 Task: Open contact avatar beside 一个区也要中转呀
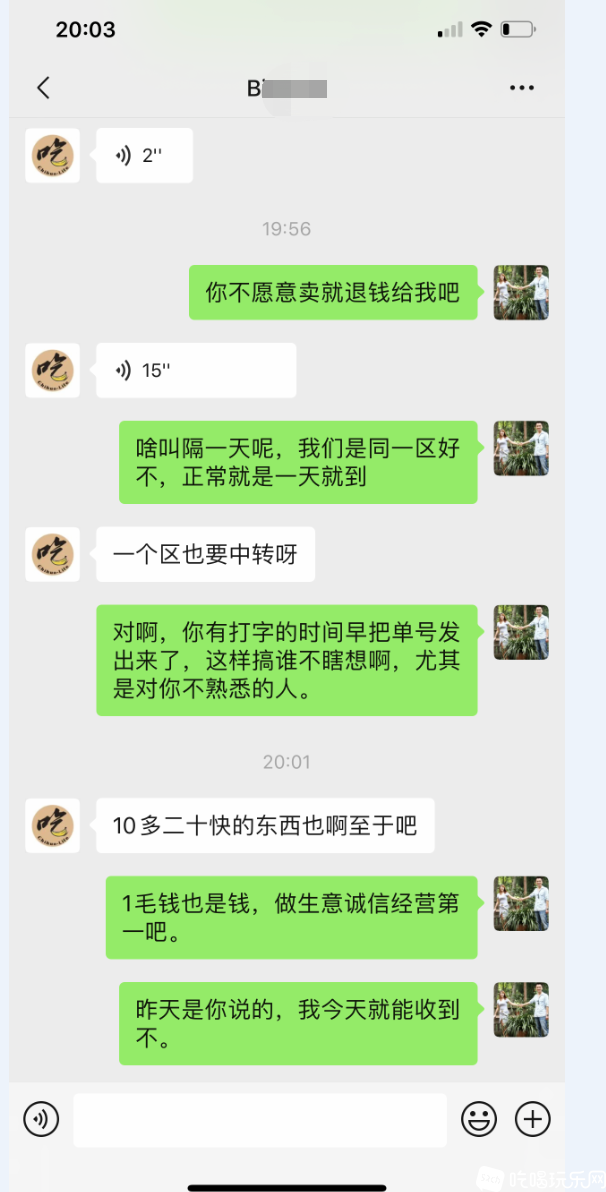pos(52,555)
